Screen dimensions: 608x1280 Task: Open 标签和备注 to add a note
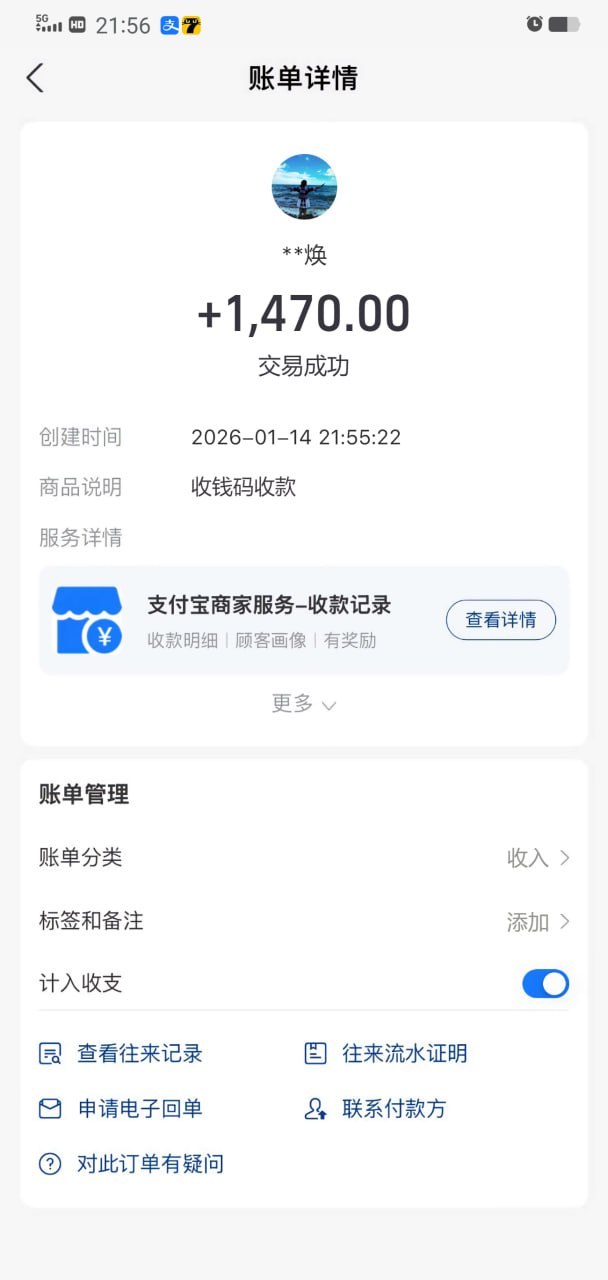pyautogui.click(x=304, y=921)
